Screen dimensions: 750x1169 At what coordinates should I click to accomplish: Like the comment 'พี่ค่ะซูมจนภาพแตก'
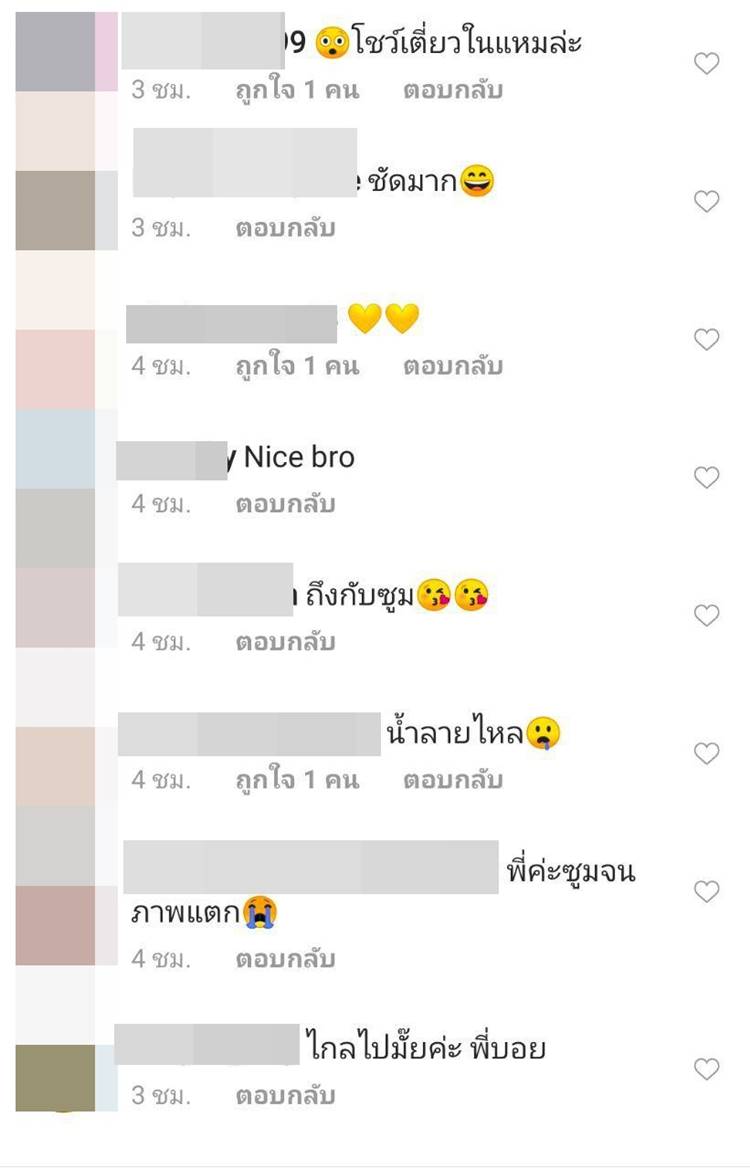[x=707, y=892]
